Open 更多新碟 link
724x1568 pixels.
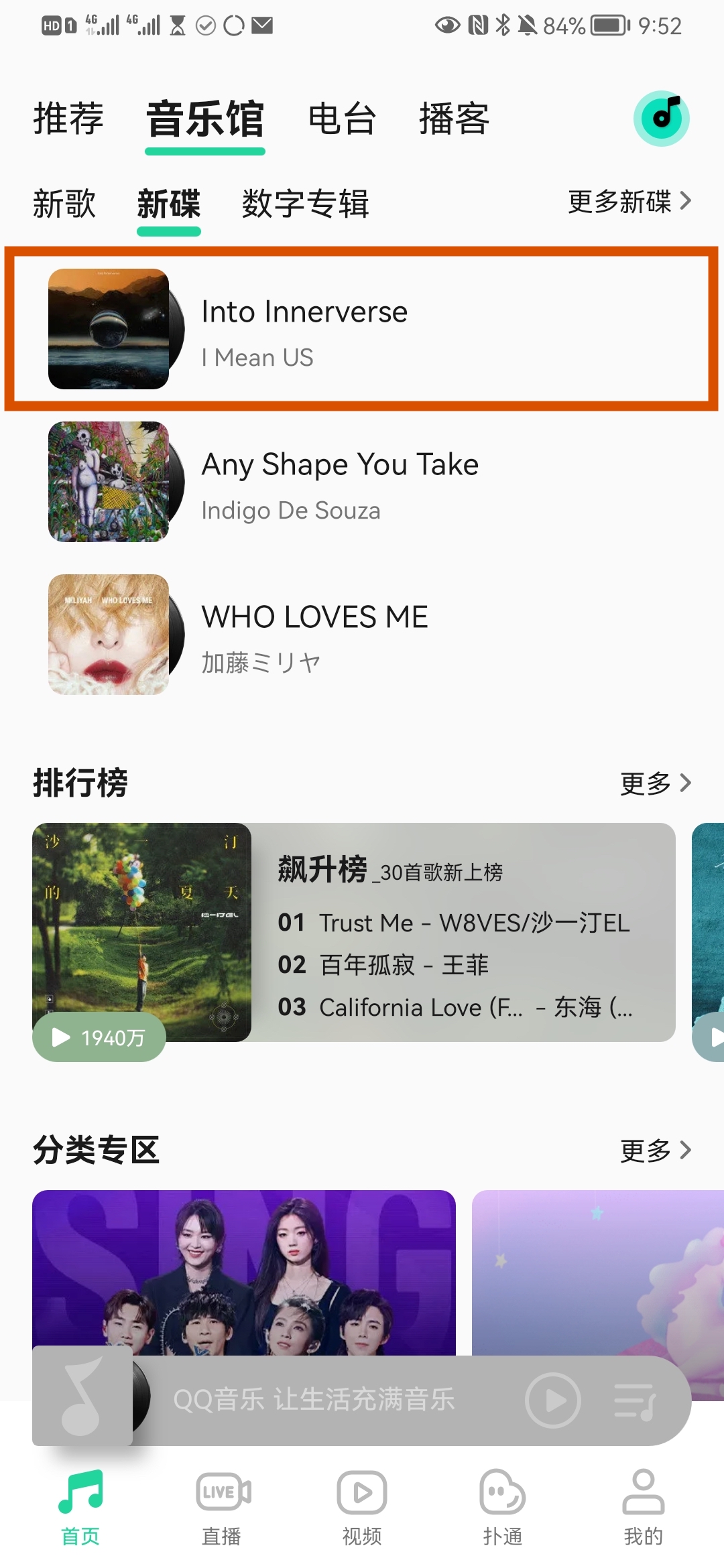pos(629,201)
